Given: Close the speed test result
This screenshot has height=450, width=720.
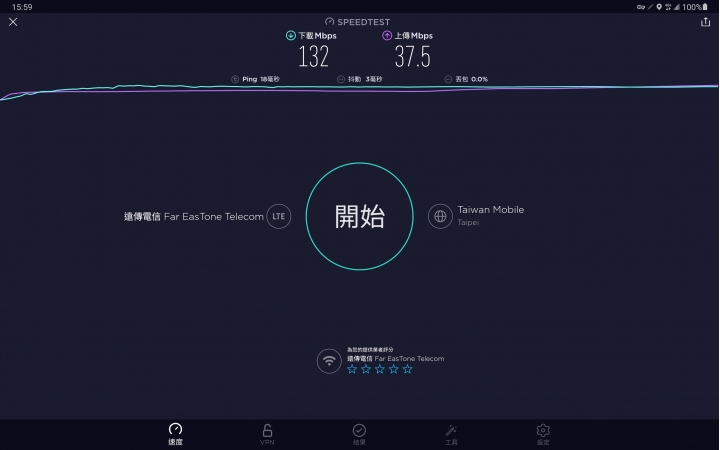Looking at the screenshot, I should [x=13, y=22].
